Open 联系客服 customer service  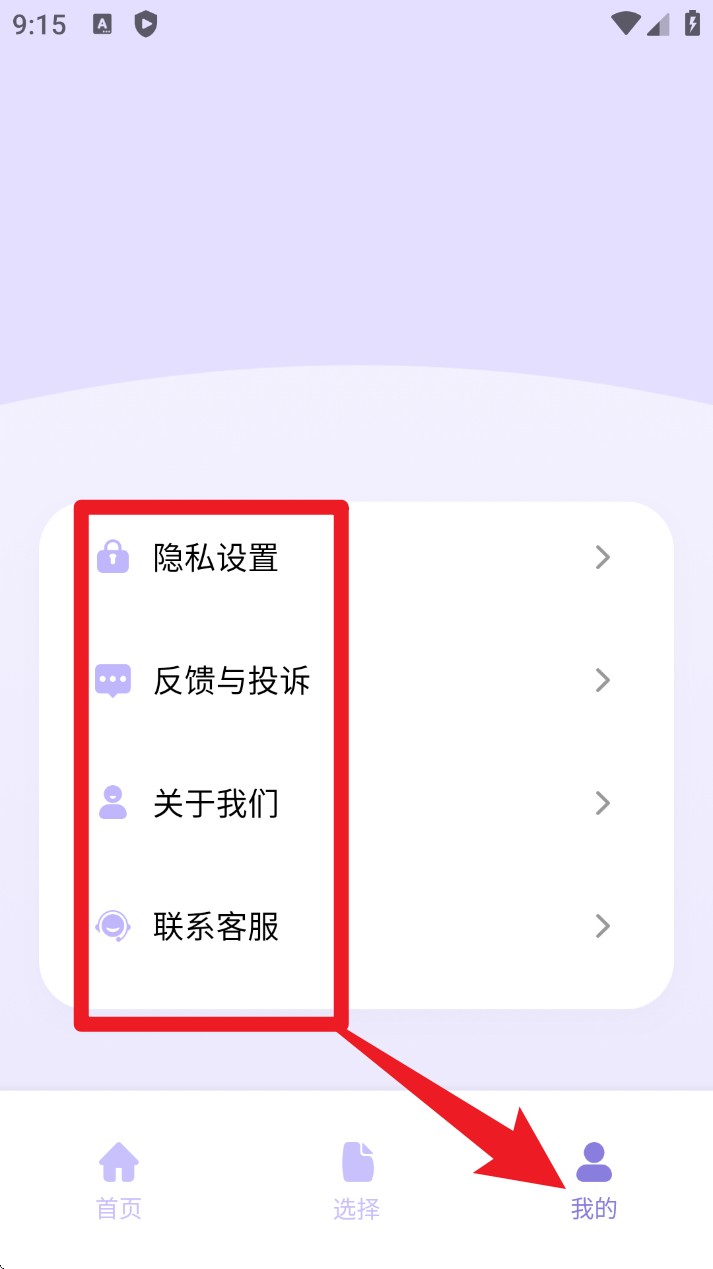216,927
